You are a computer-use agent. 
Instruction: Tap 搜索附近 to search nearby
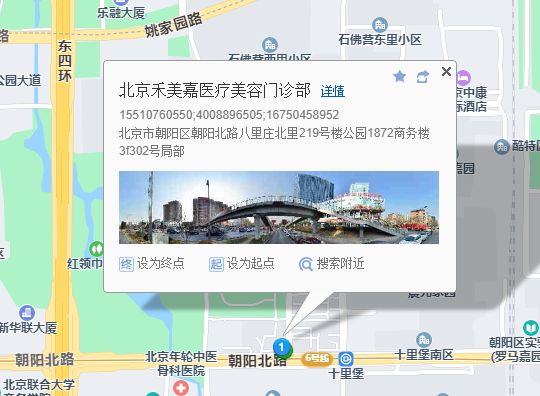[x=332, y=264]
